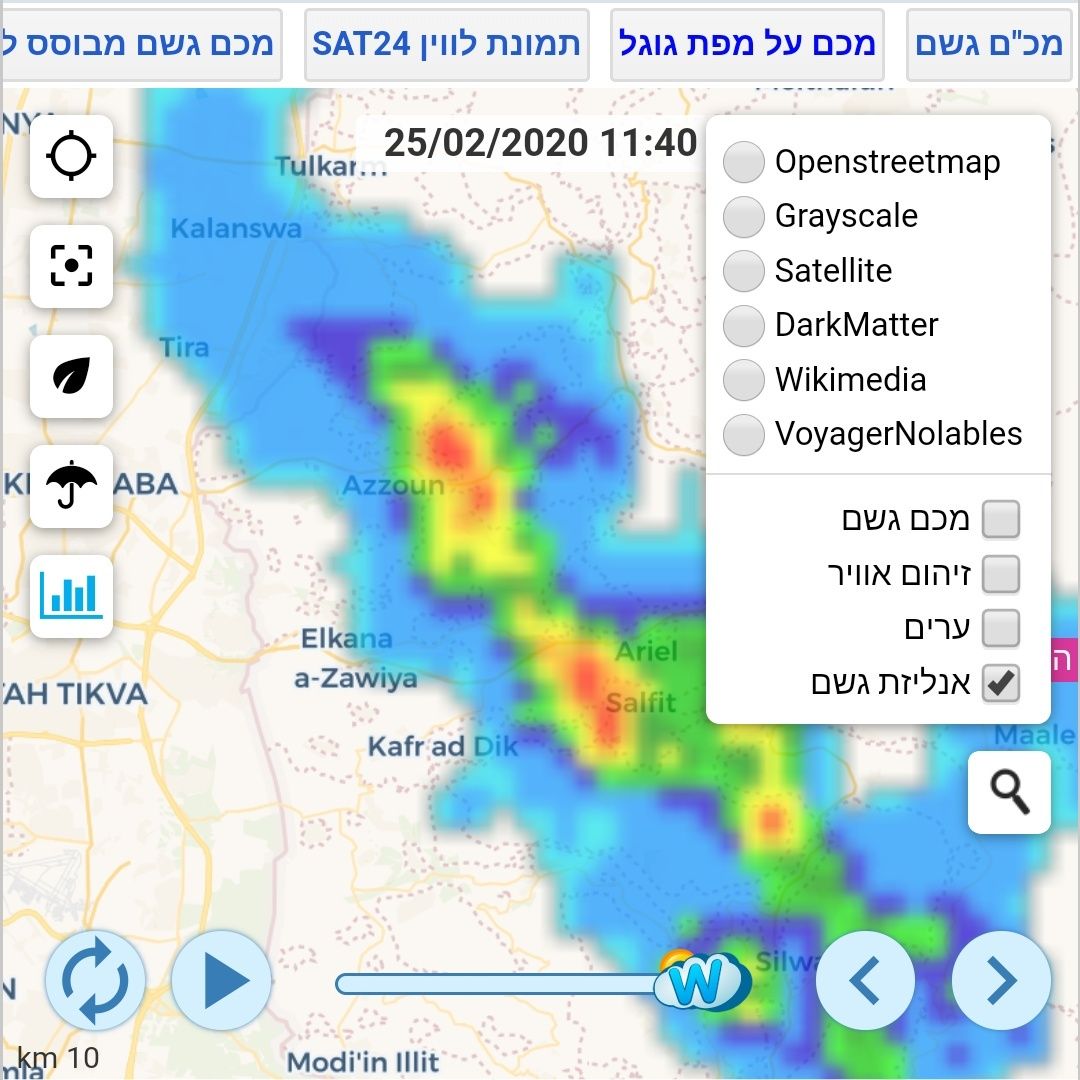The width and height of the screenshot is (1080, 1080).
Task: Uncheck the אנליזת גשם layer
Action: (1001, 683)
